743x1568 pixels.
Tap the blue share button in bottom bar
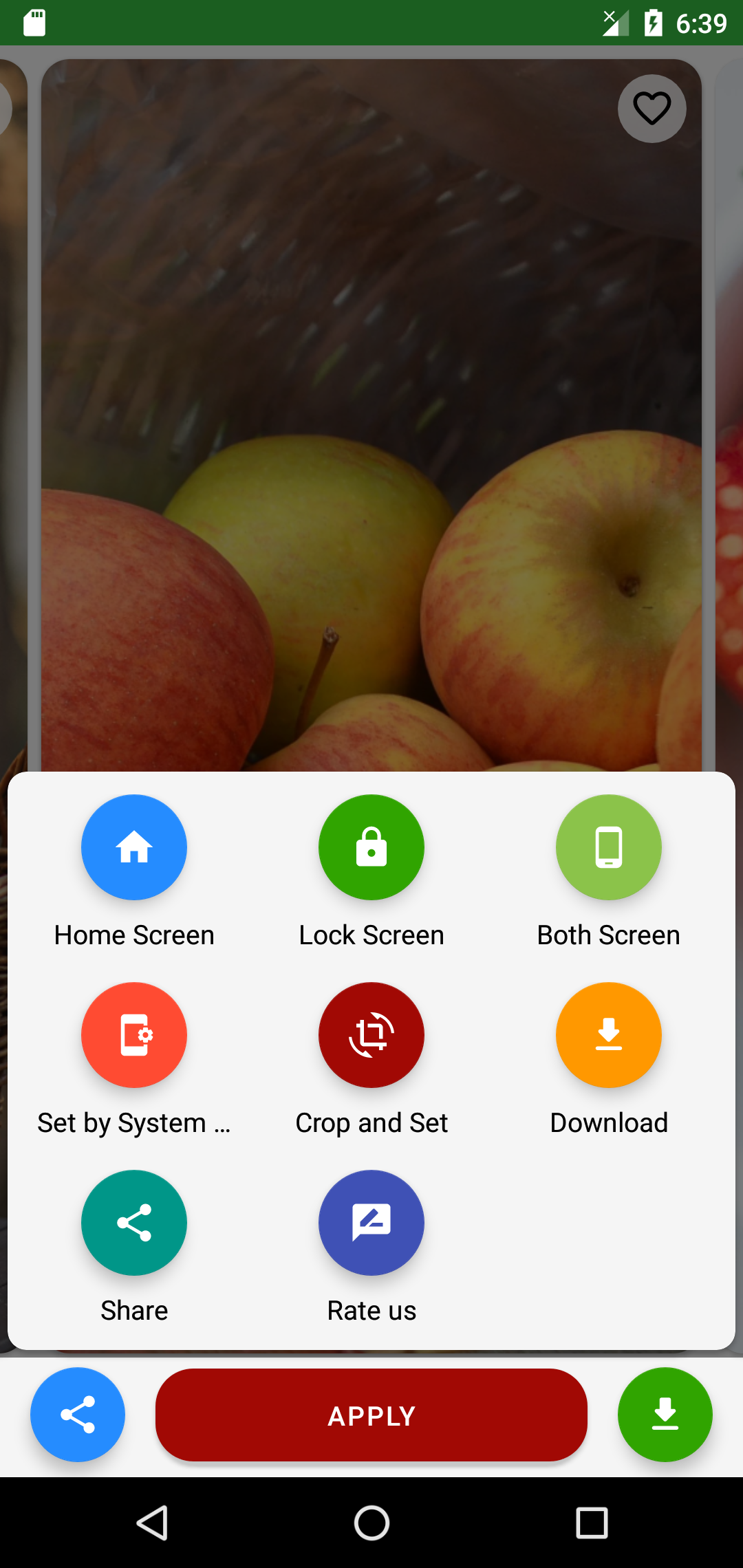(78, 1415)
